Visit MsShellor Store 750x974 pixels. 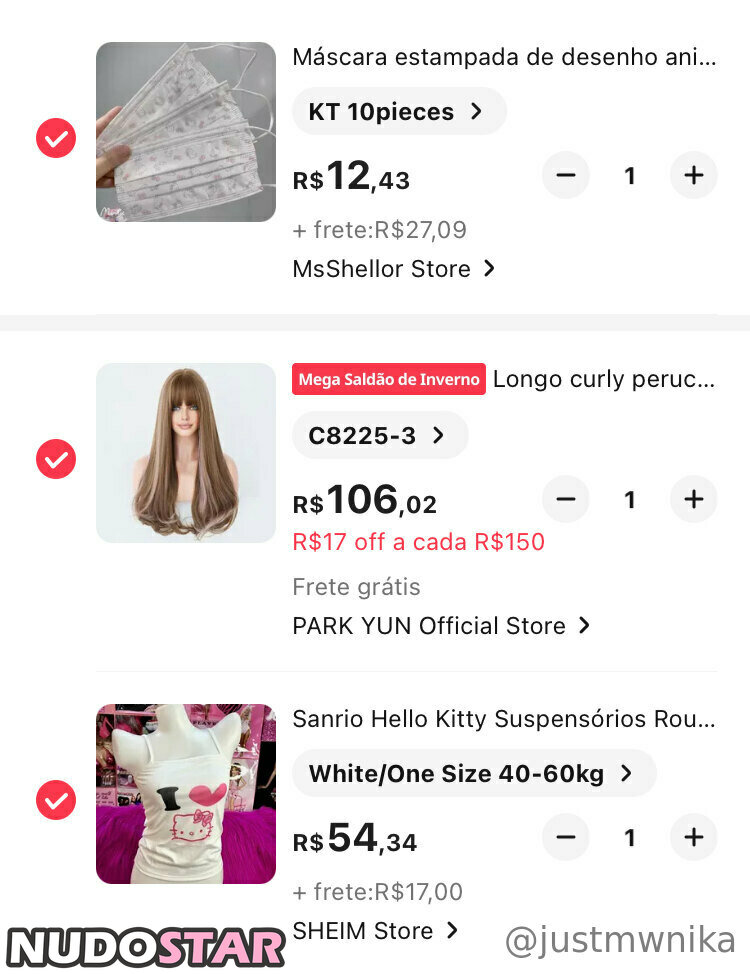click(394, 268)
